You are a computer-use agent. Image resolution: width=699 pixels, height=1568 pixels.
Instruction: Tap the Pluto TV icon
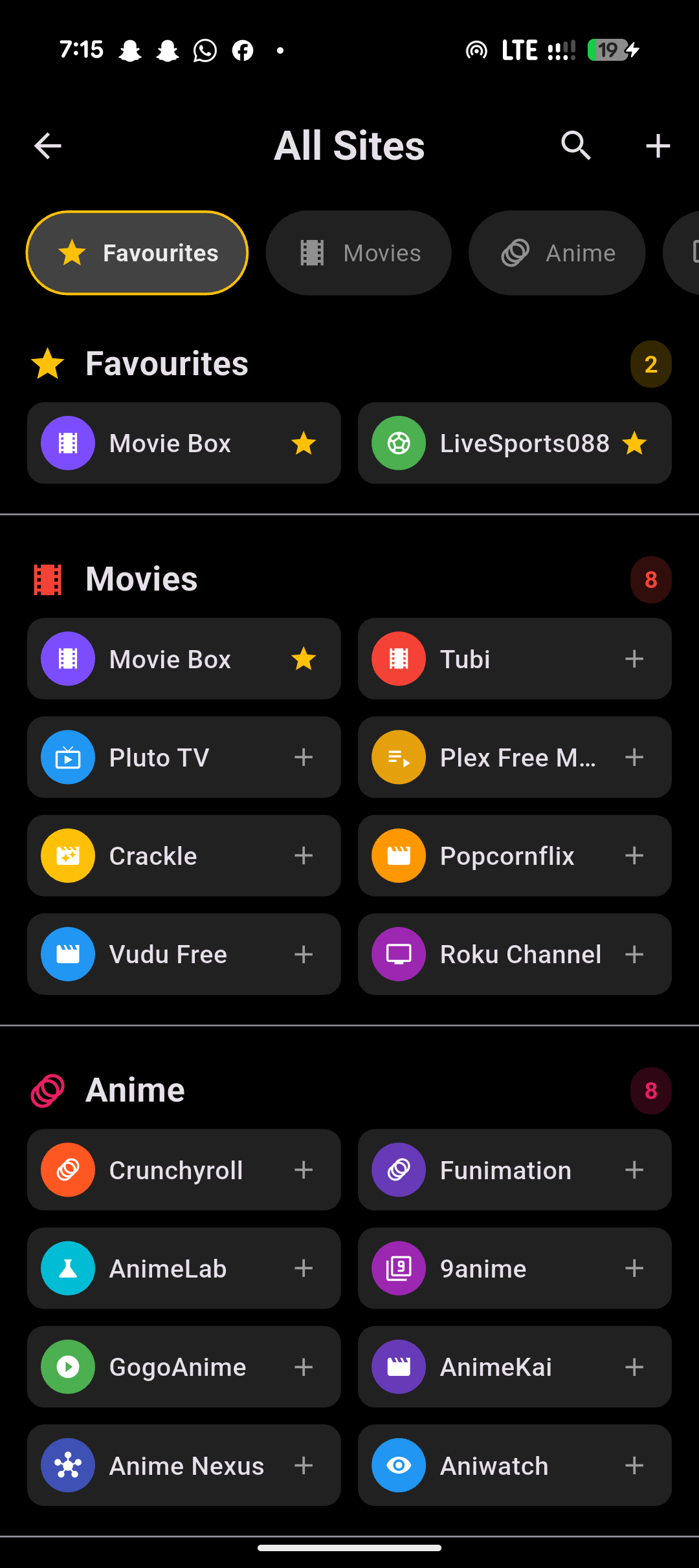coord(67,757)
